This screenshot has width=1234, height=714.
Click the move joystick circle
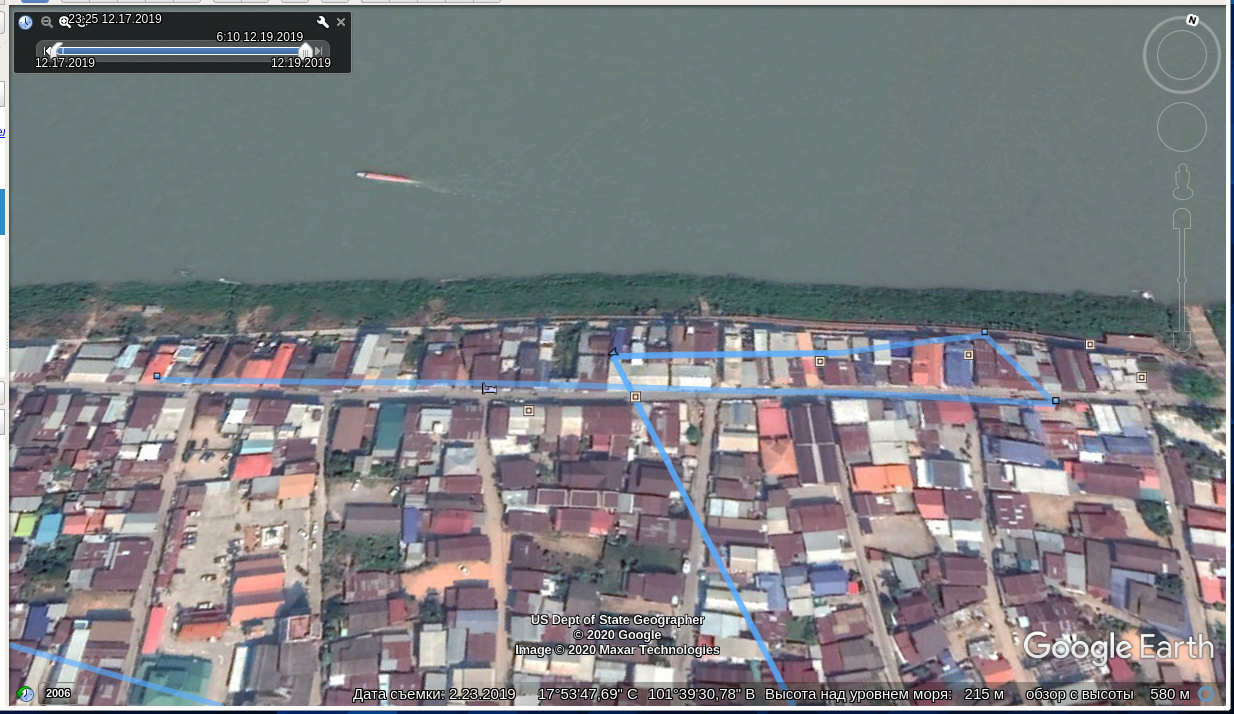tap(1181, 127)
